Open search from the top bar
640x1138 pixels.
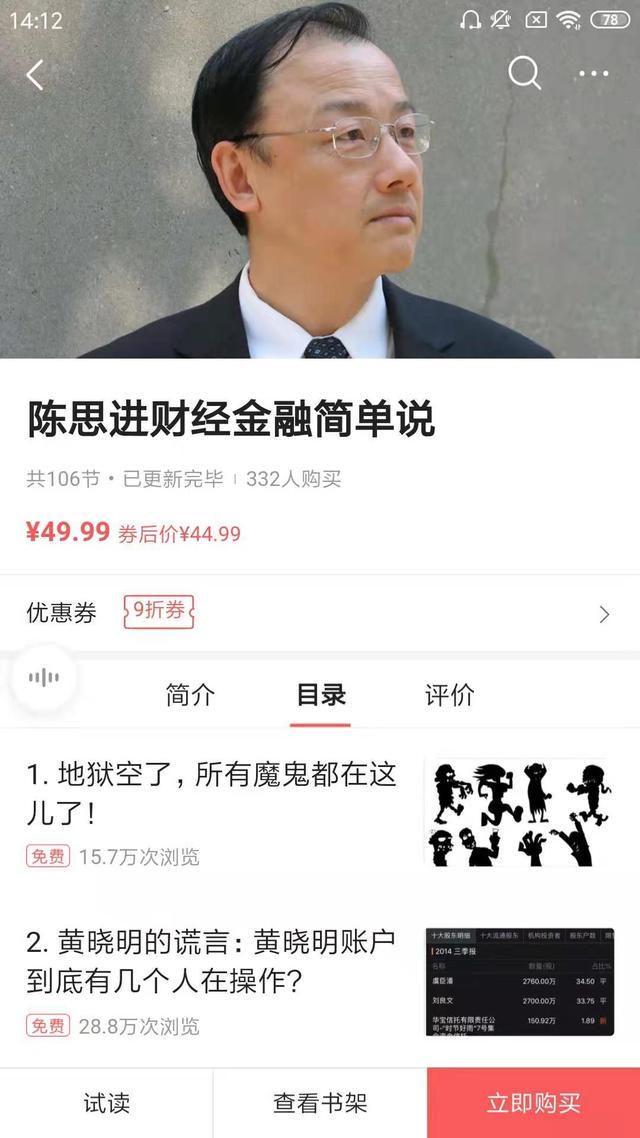(x=524, y=73)
